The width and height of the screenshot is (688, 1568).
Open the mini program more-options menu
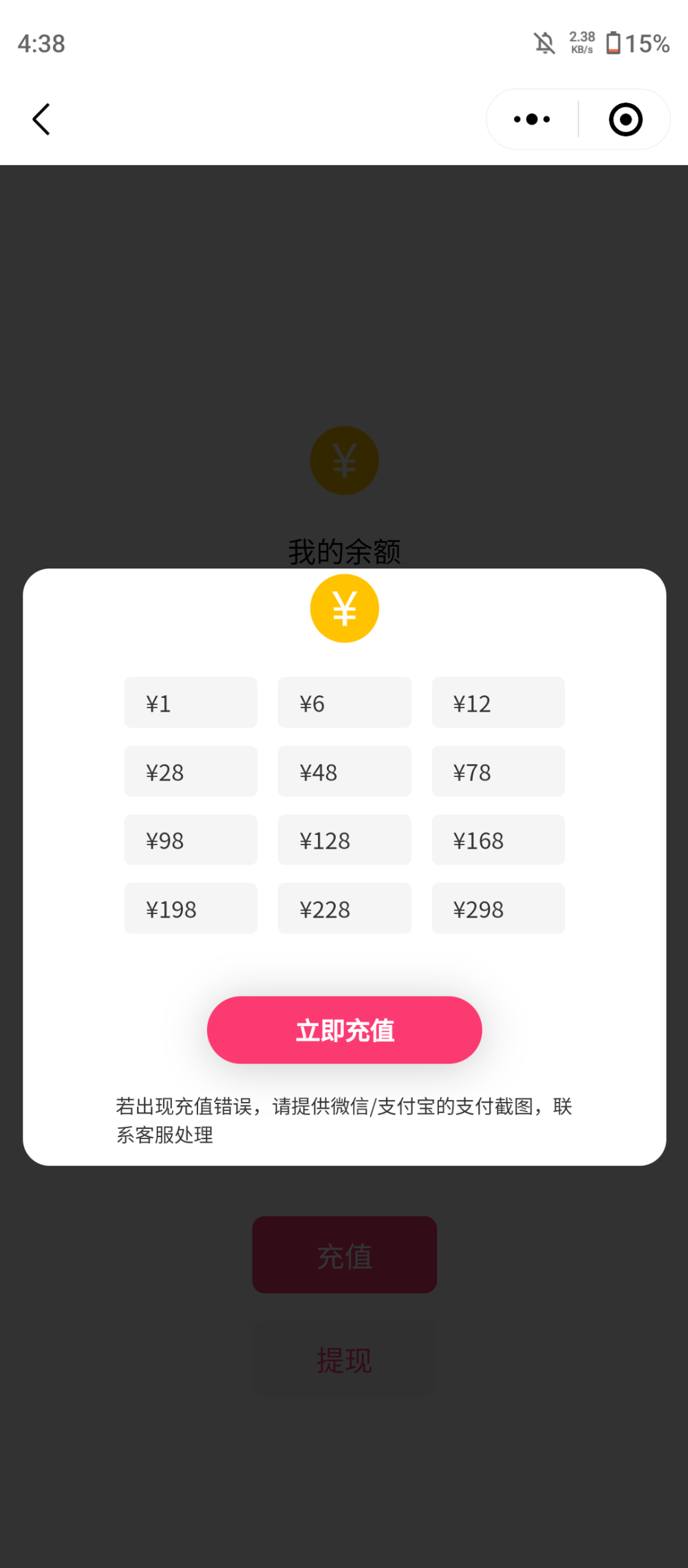coord(532,120)
